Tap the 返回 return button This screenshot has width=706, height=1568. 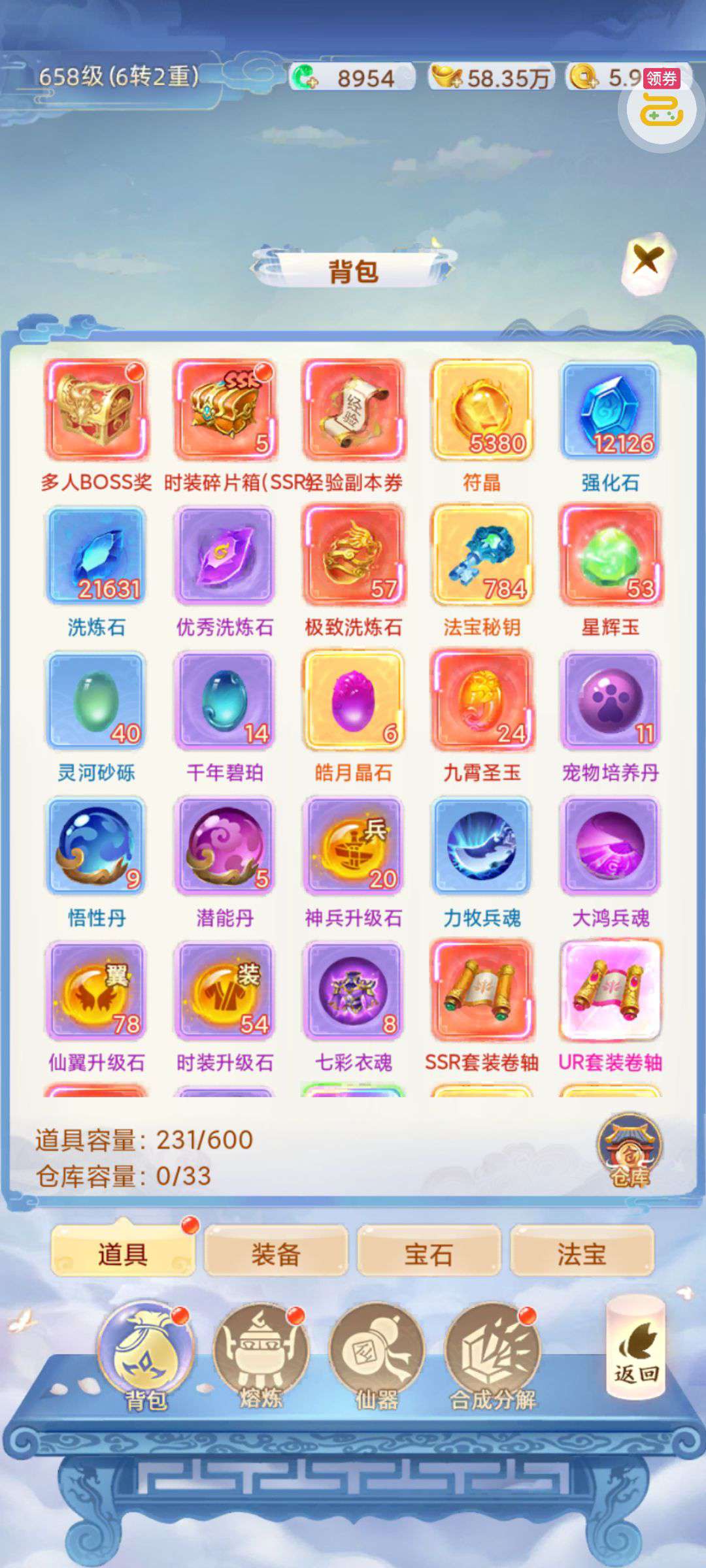pyautogui.click(x=636, y=1348)
